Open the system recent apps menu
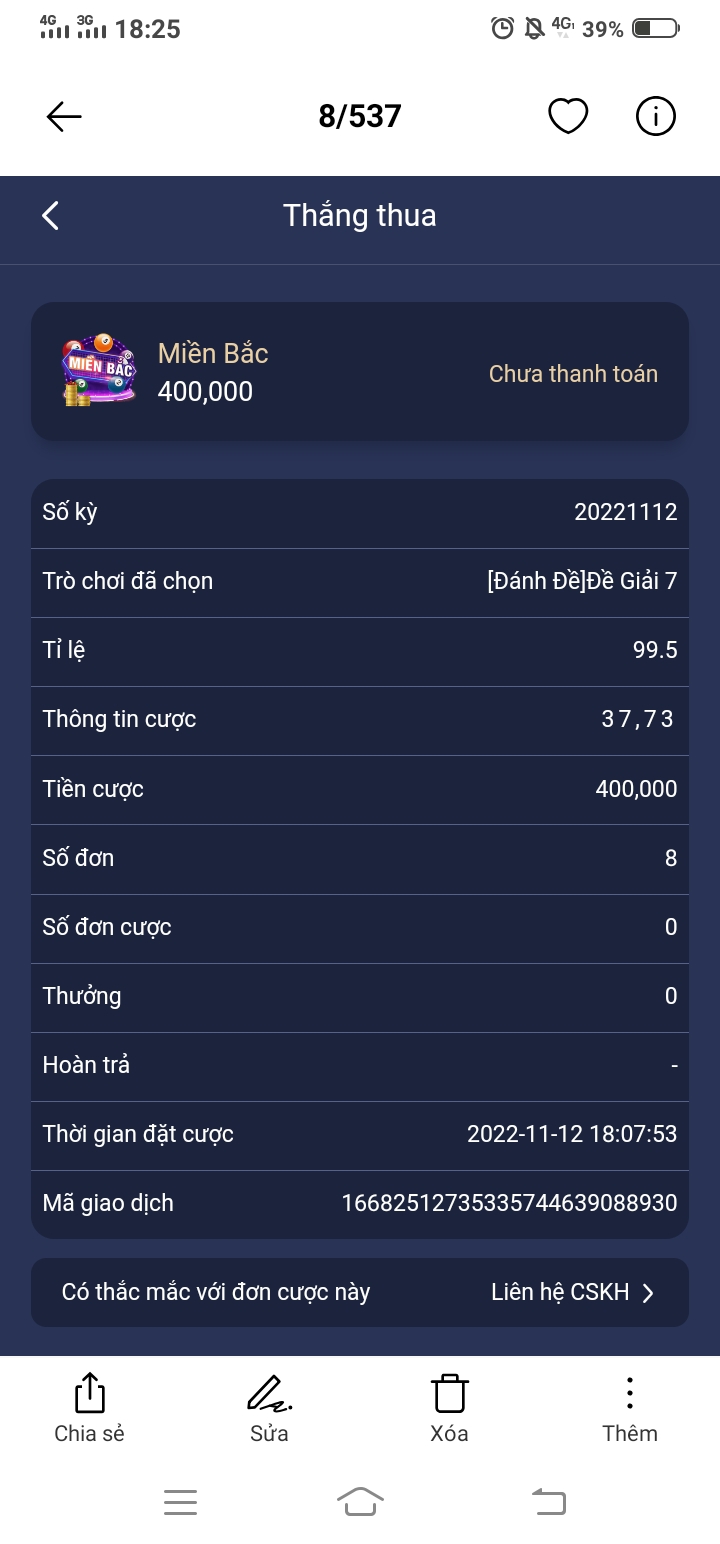Image resolution: width=720 pixels, height=1544 pixels. 180,1501
